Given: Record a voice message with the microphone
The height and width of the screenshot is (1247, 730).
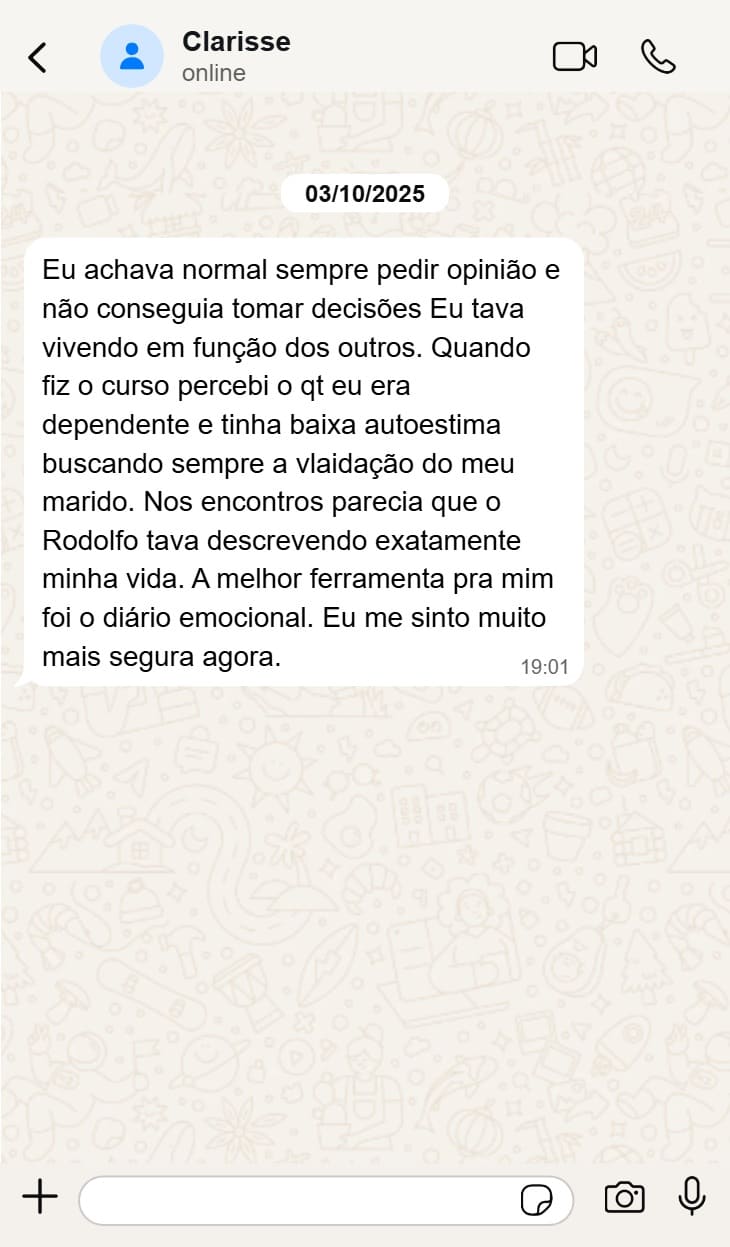Looking at the screenshot, I should pos(691,1197).
